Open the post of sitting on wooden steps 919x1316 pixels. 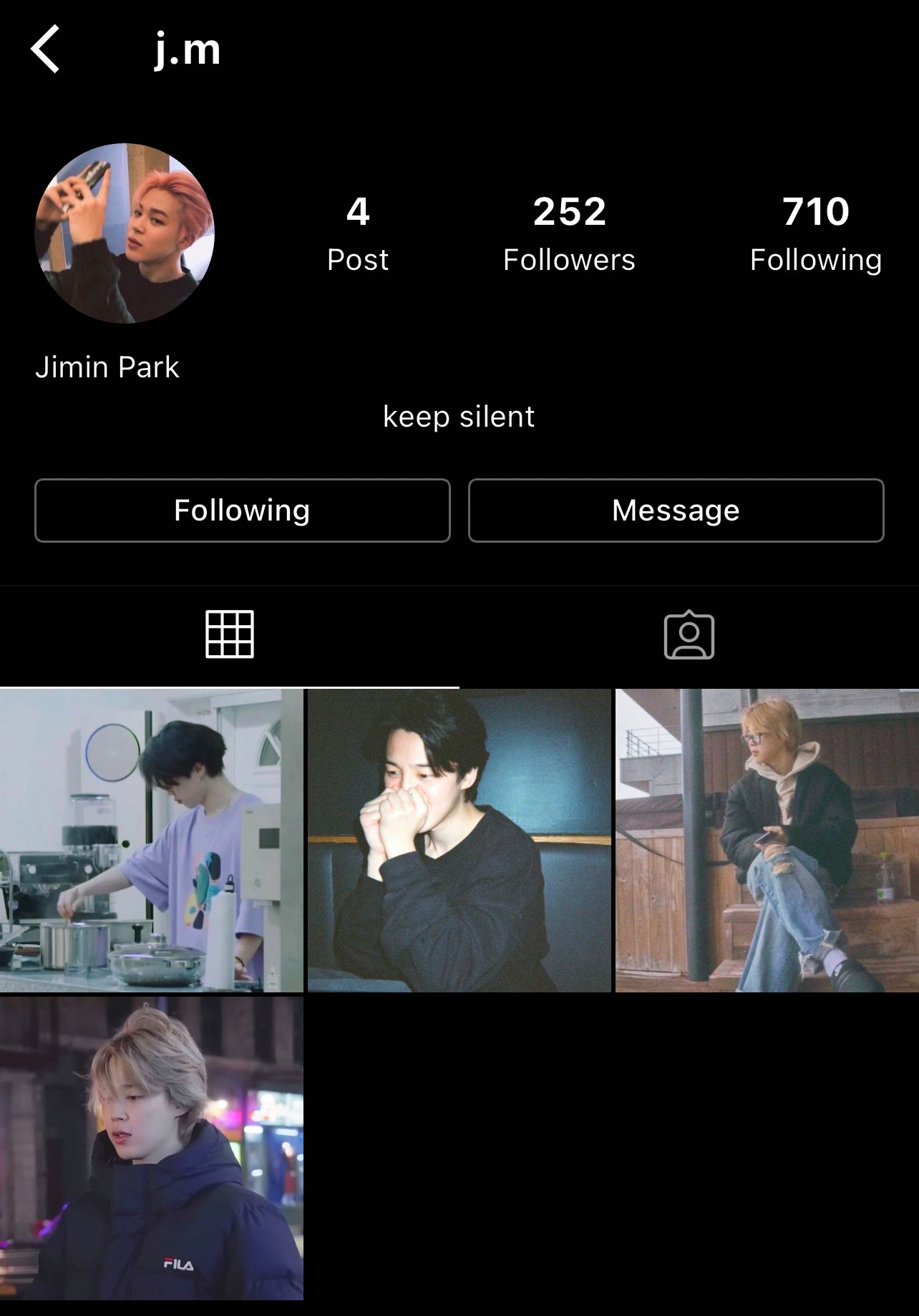pos(767,841)
